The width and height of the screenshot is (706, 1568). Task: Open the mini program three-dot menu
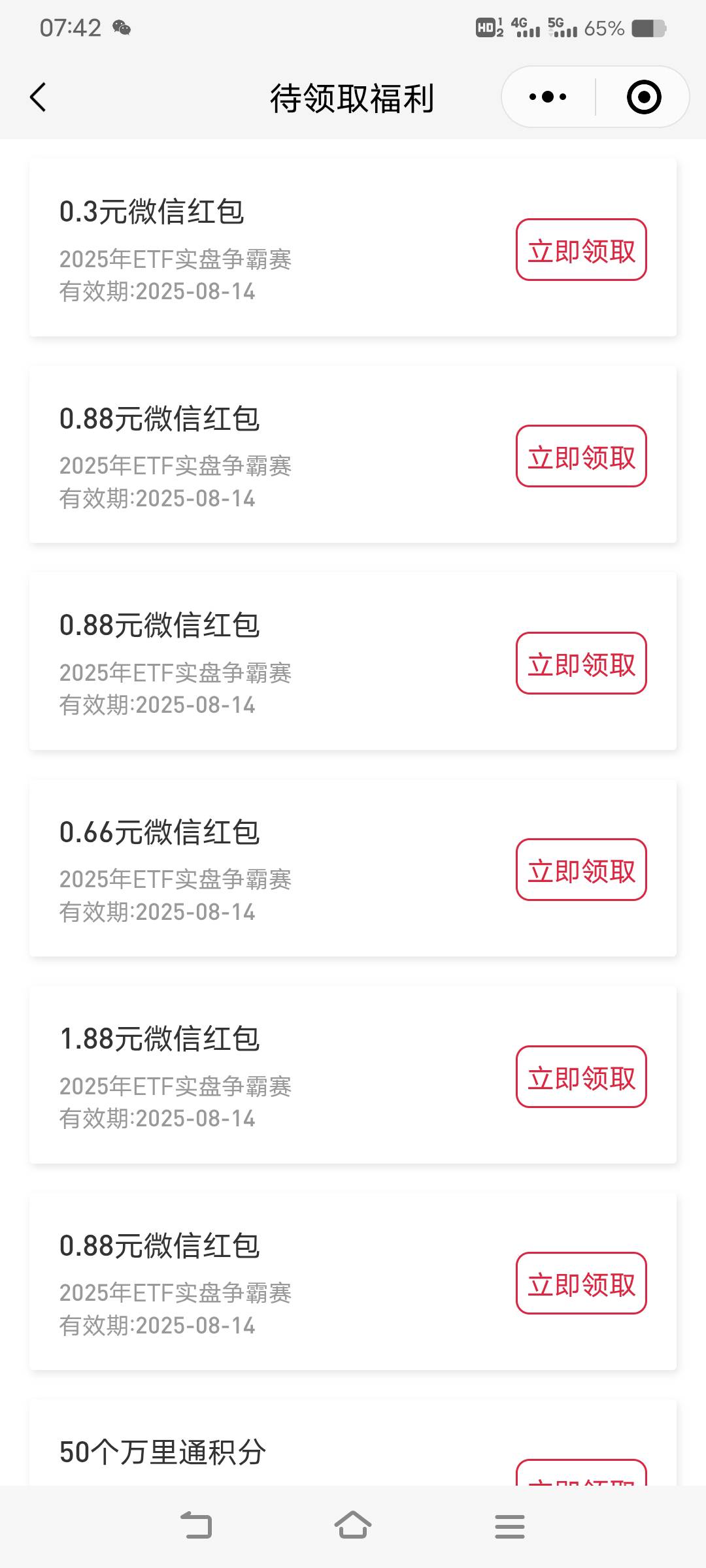pos(548,97)
